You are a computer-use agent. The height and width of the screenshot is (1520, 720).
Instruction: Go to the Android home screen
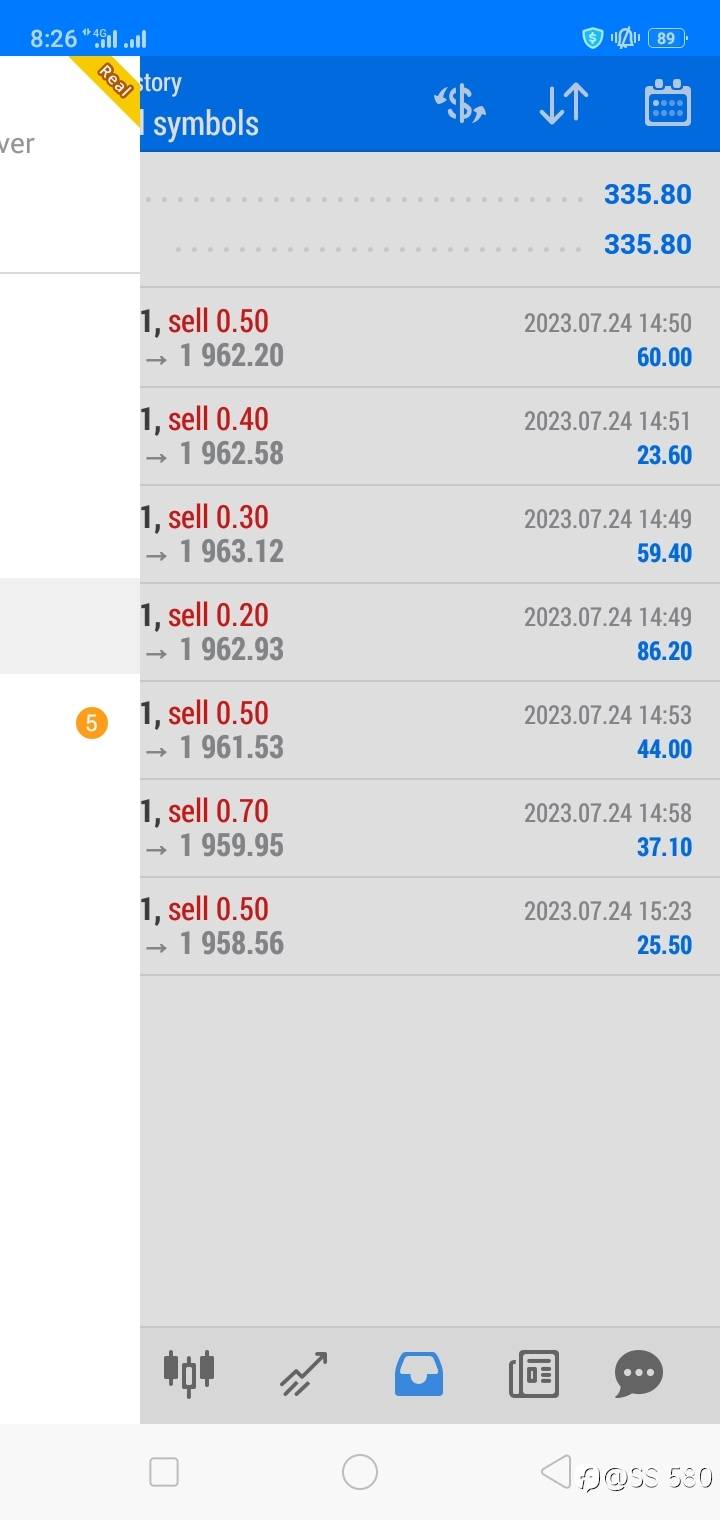pos(360,1472)
